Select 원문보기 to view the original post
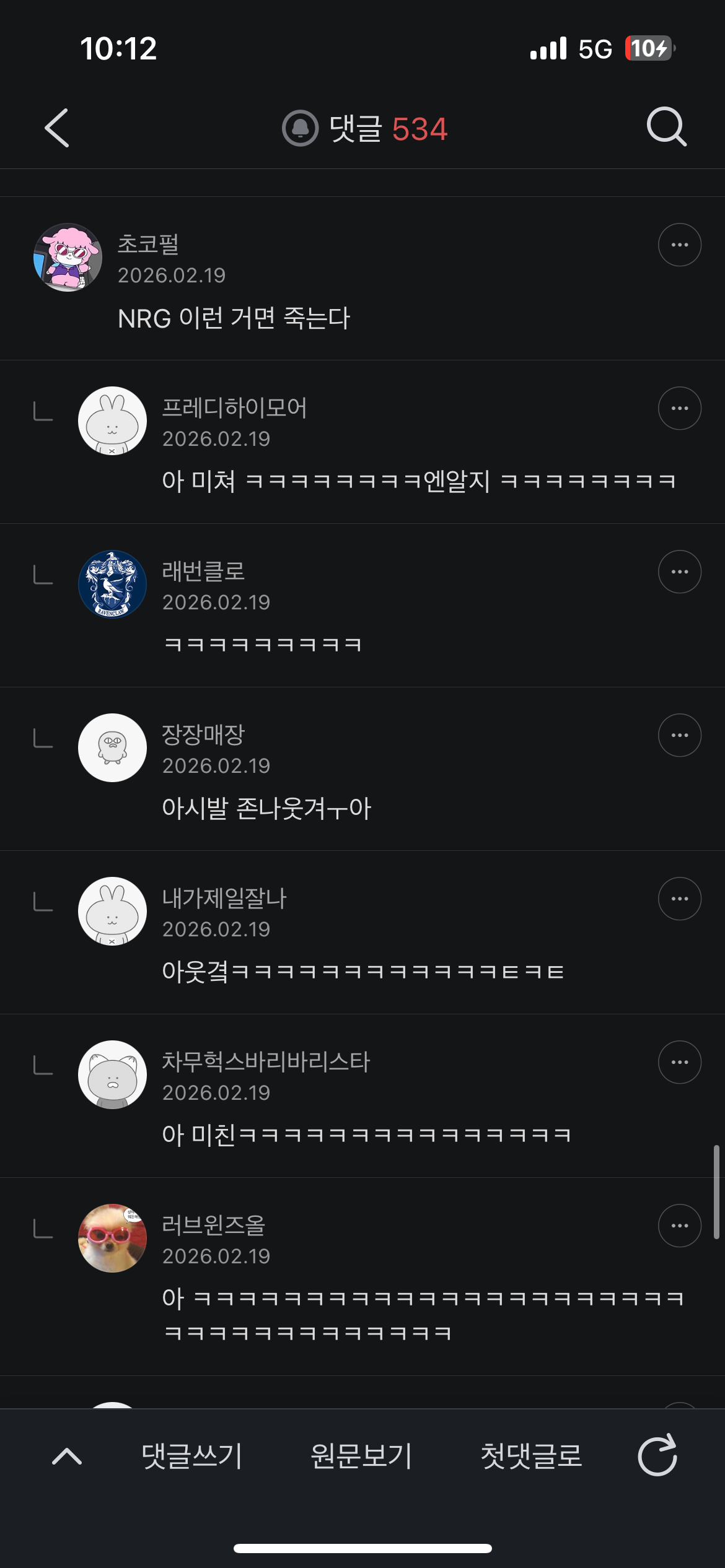 pos(361,1456)
